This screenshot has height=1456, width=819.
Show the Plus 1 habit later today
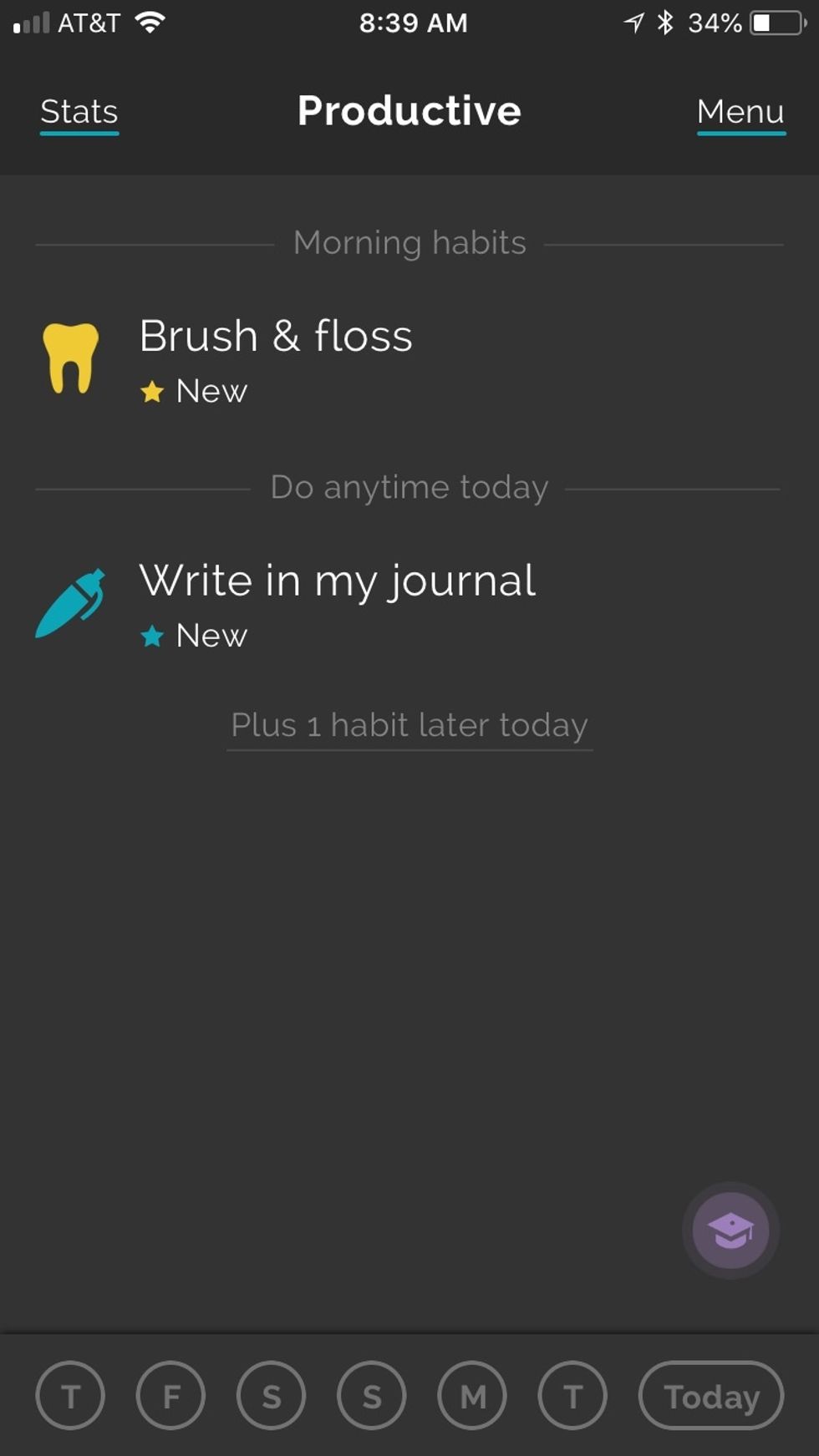point(409,725)
